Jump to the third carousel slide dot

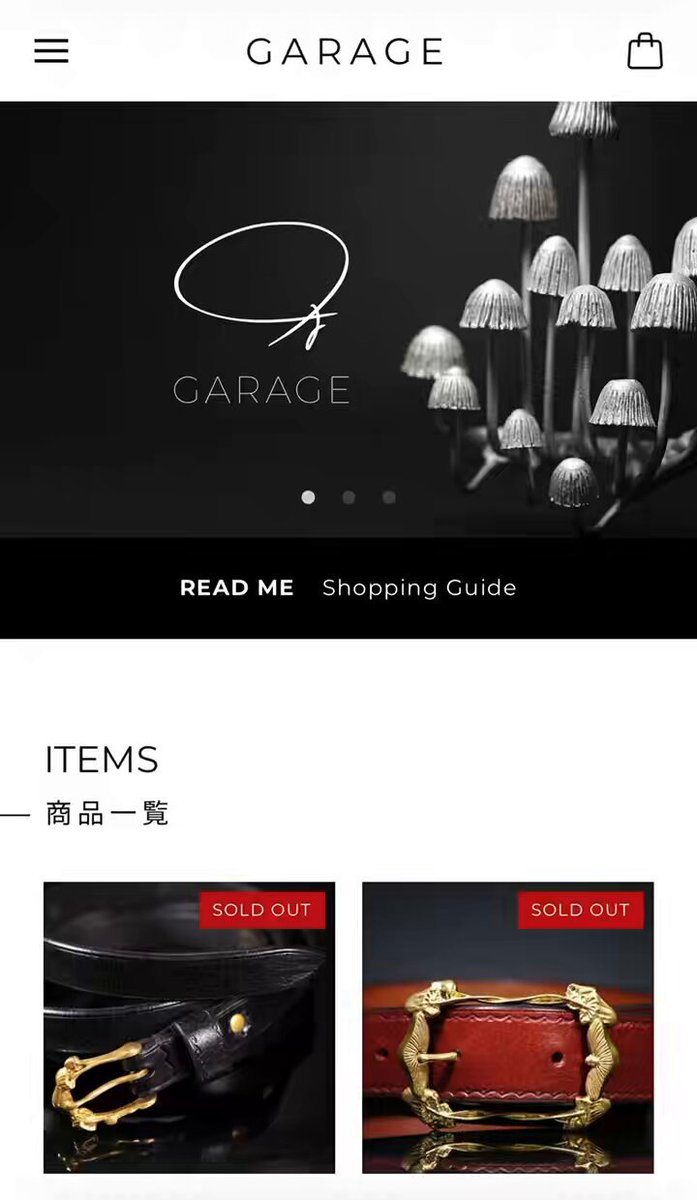389,497
